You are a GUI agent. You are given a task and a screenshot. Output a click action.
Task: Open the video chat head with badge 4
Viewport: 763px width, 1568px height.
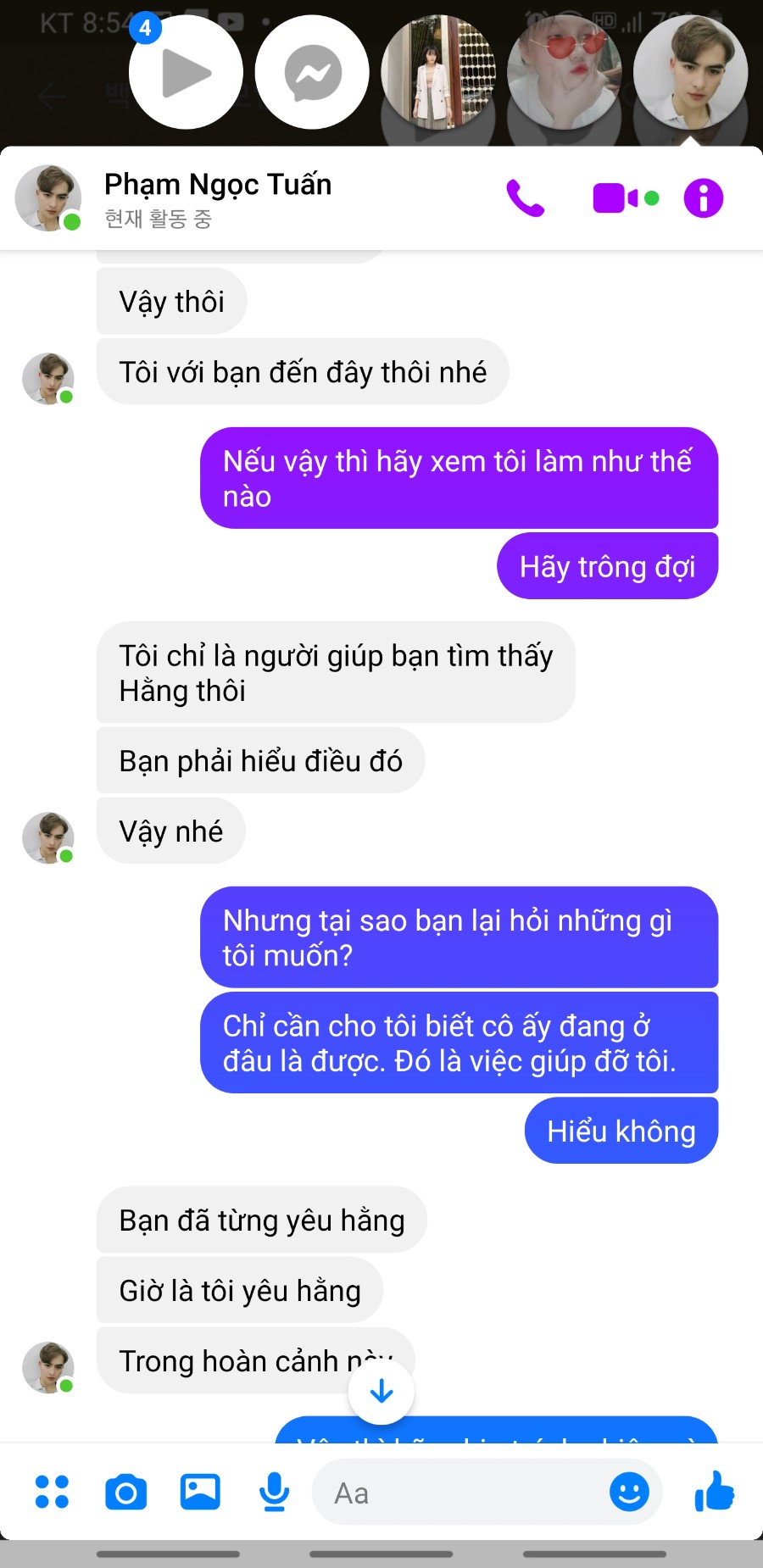coord(186,73)
